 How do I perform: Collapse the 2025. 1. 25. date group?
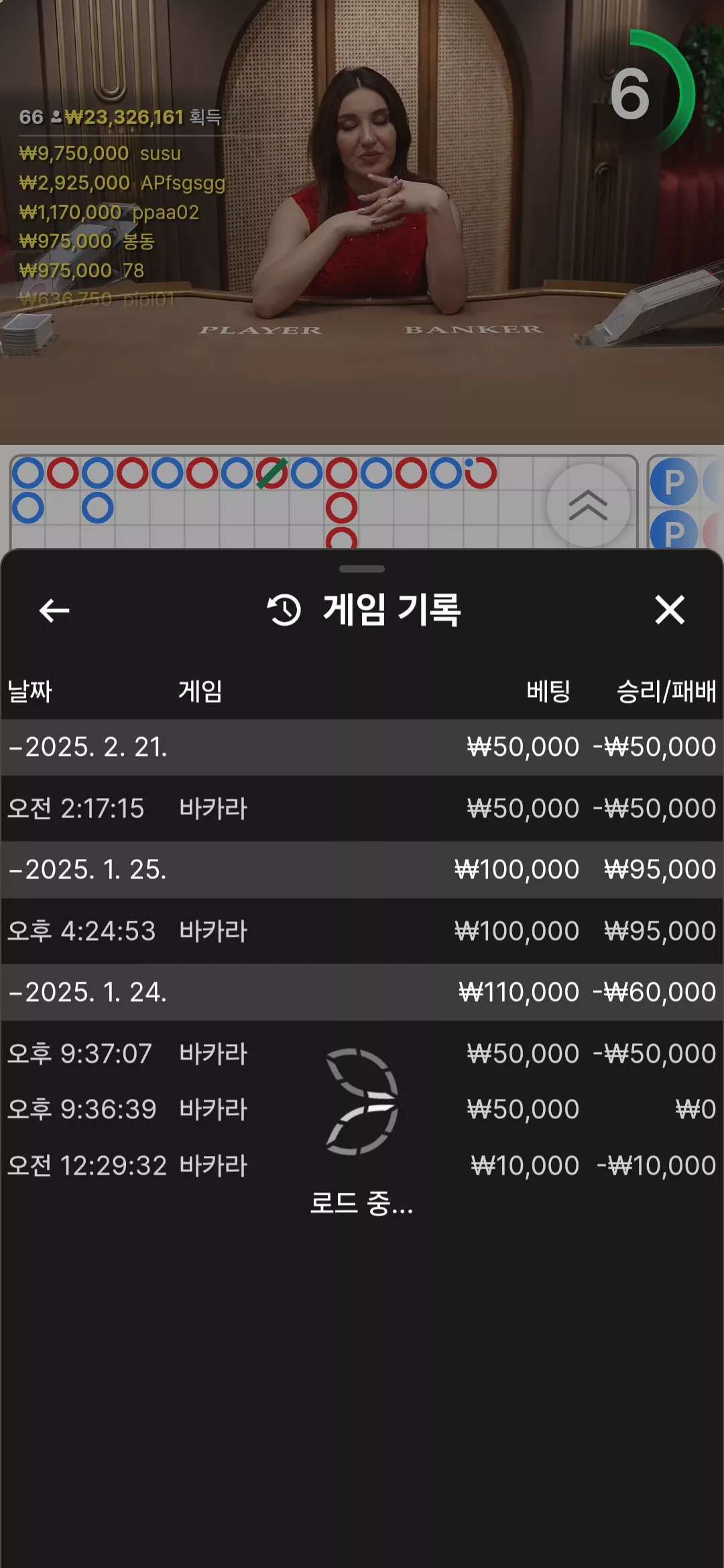[362, 870]
